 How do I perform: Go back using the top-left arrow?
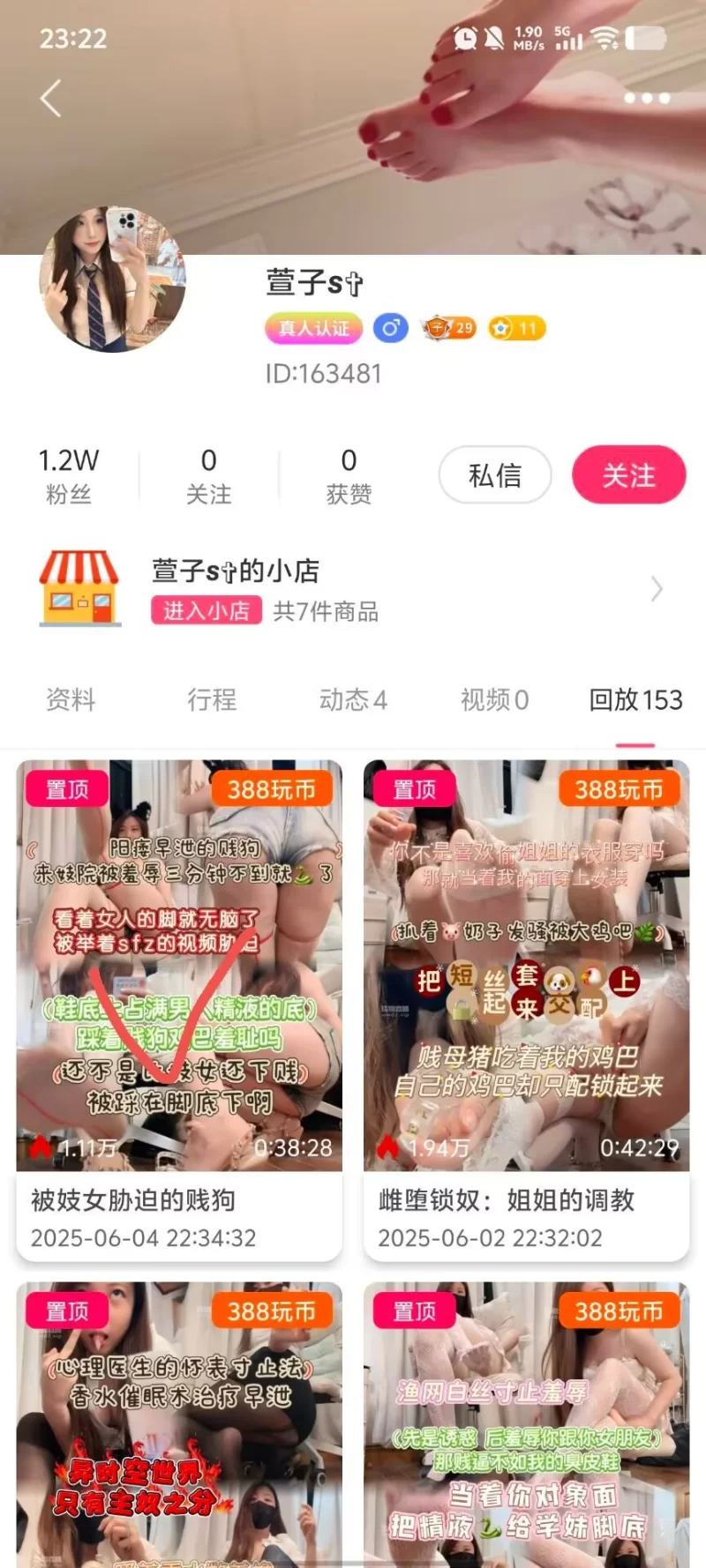click(51, 98)
